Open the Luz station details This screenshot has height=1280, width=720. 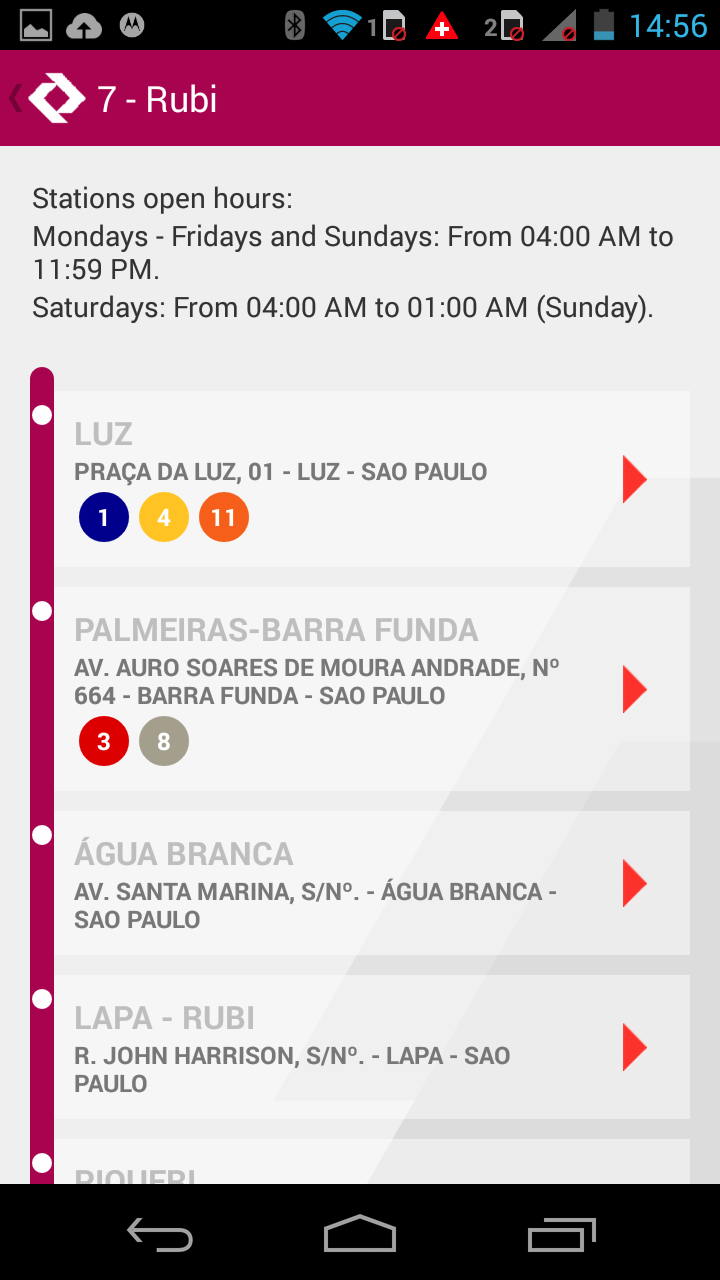[372, 479]
